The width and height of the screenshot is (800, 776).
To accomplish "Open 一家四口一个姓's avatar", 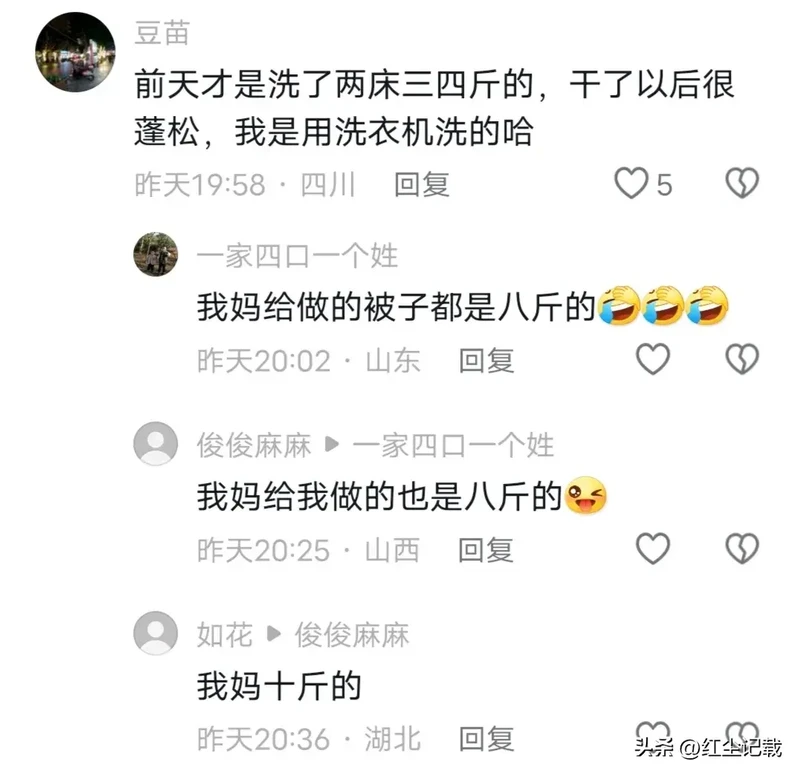I will (155, 255).
